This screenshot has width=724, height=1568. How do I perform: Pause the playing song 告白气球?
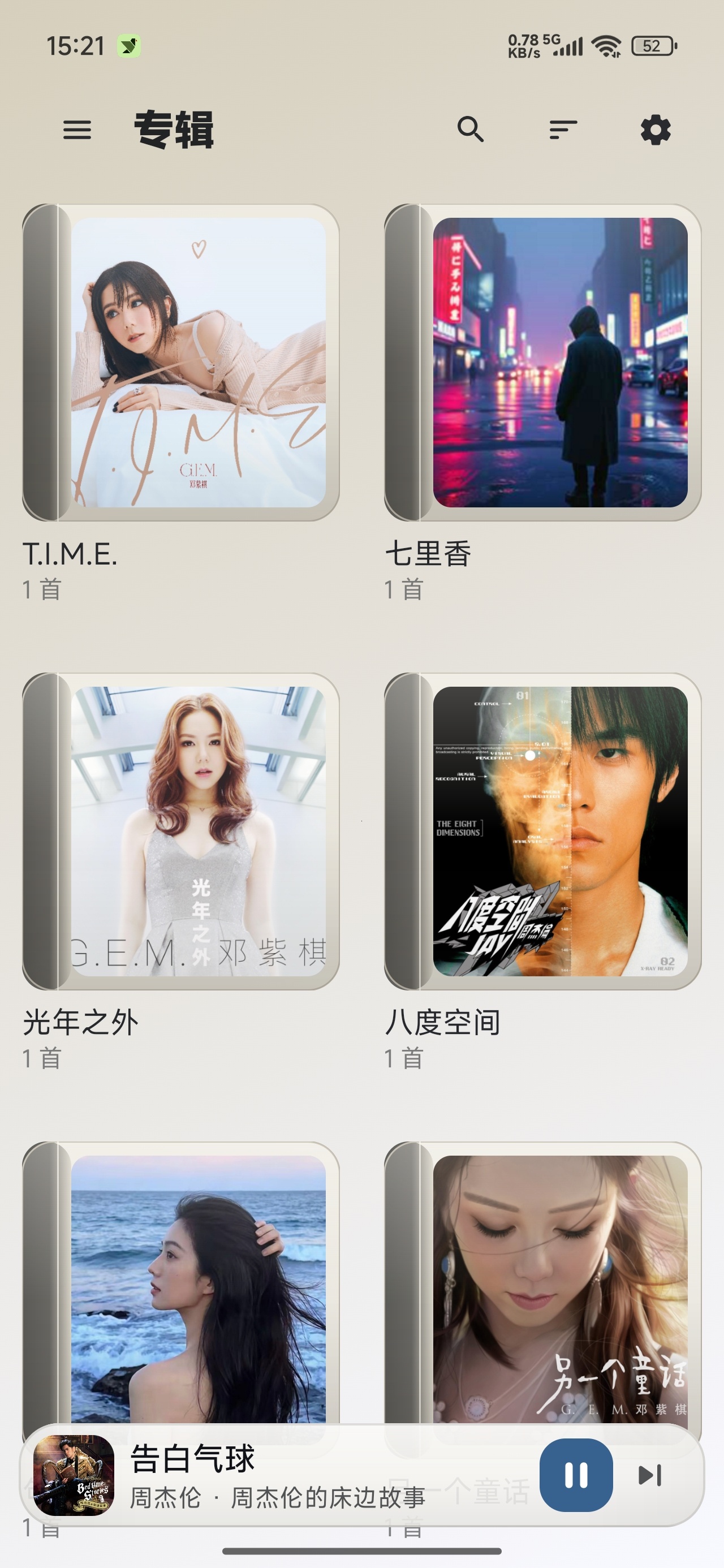(x=576, y=1475)
